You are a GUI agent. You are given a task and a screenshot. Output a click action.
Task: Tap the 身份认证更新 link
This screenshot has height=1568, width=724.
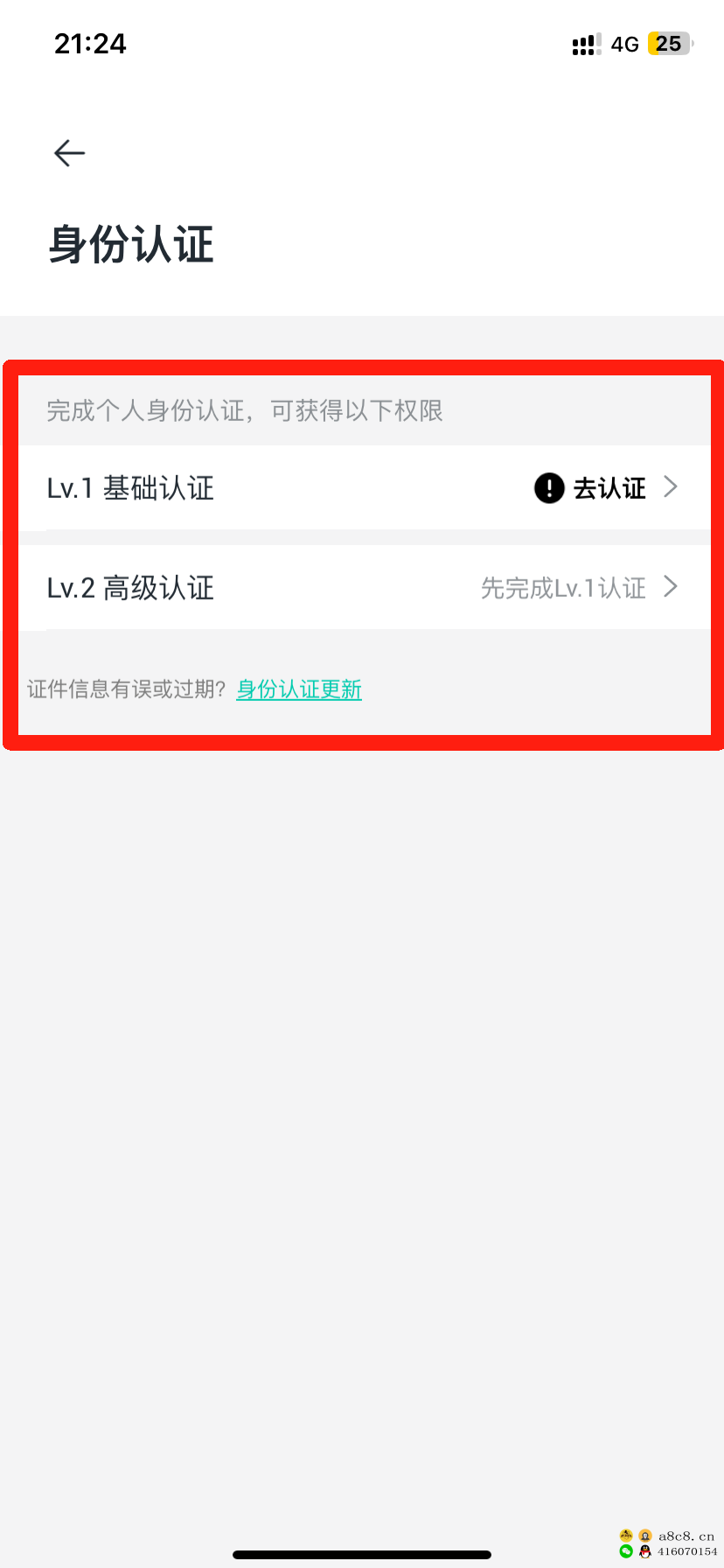click(x=299, y=689)
